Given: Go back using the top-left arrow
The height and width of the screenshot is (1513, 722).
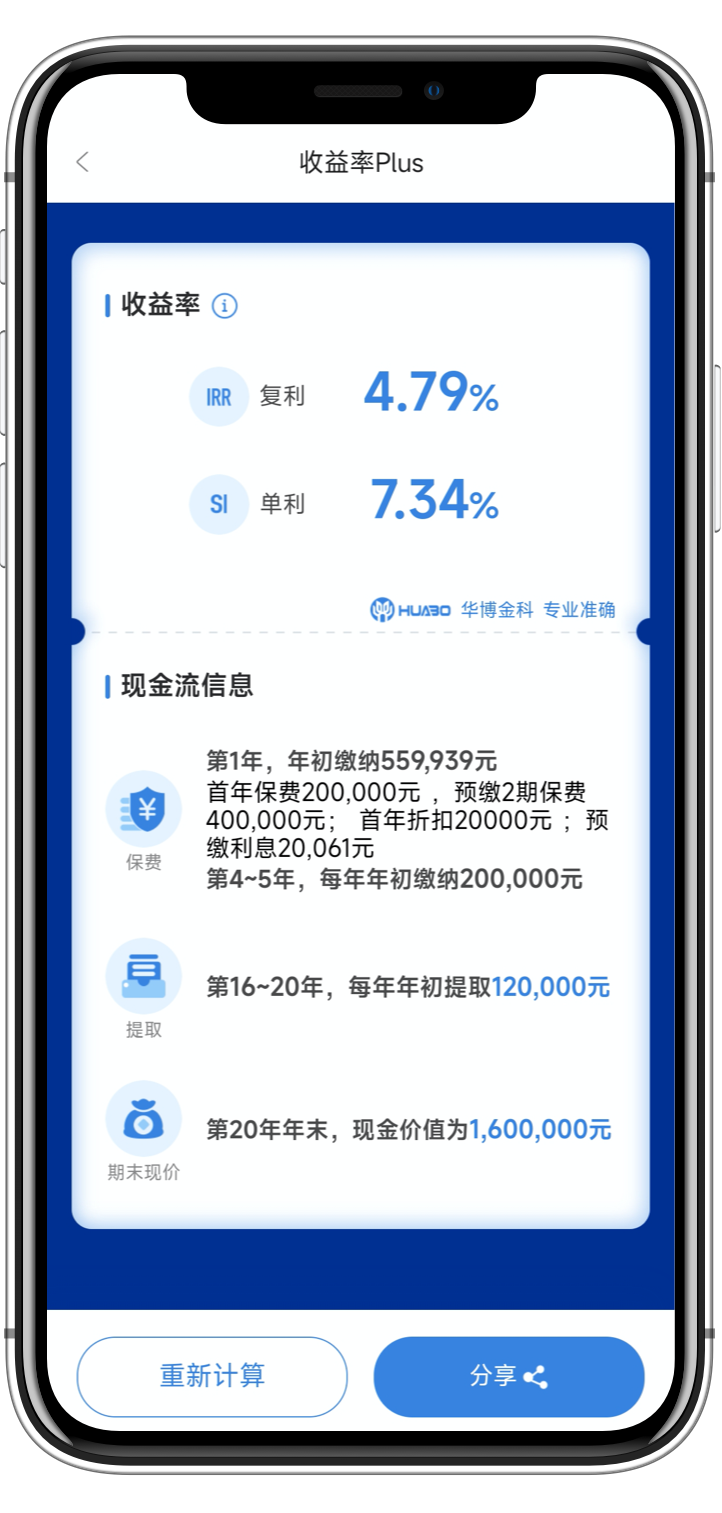Looking at the screenshot, I should pos(82,162).
